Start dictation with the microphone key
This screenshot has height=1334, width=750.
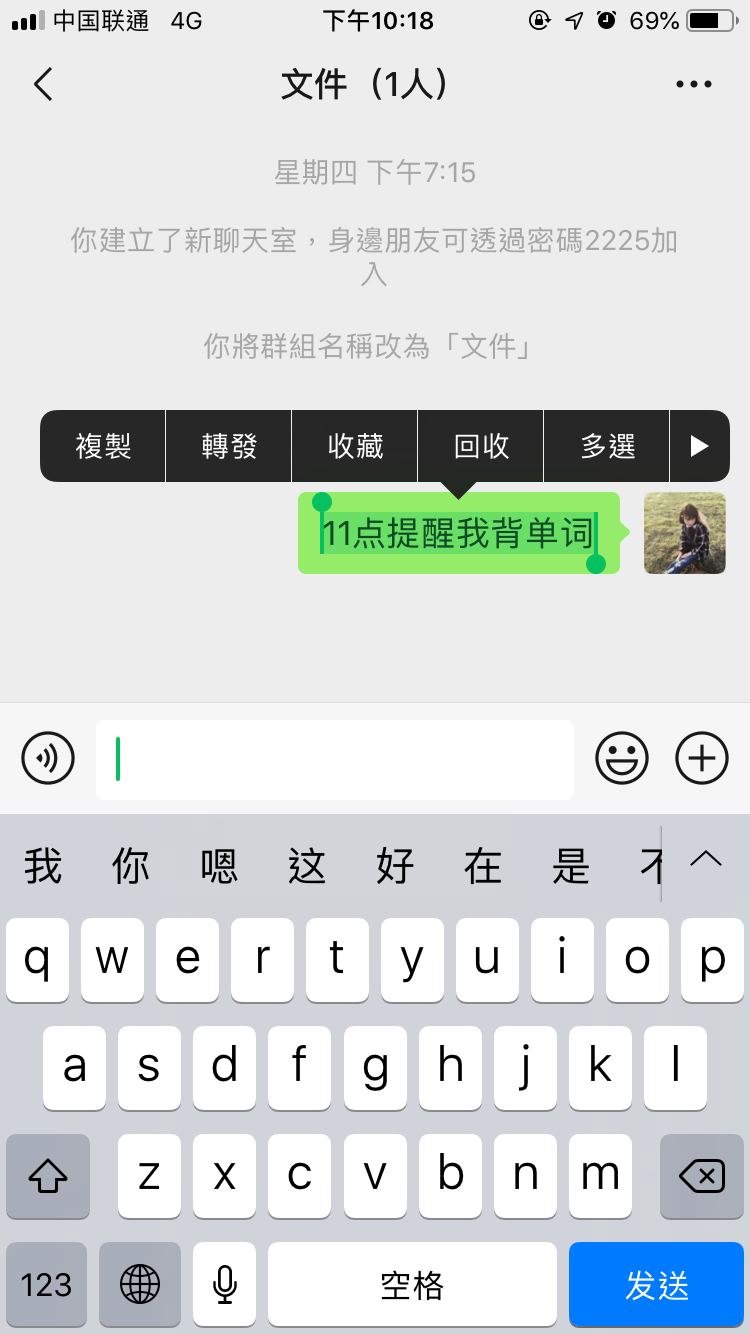[225, 1285]
